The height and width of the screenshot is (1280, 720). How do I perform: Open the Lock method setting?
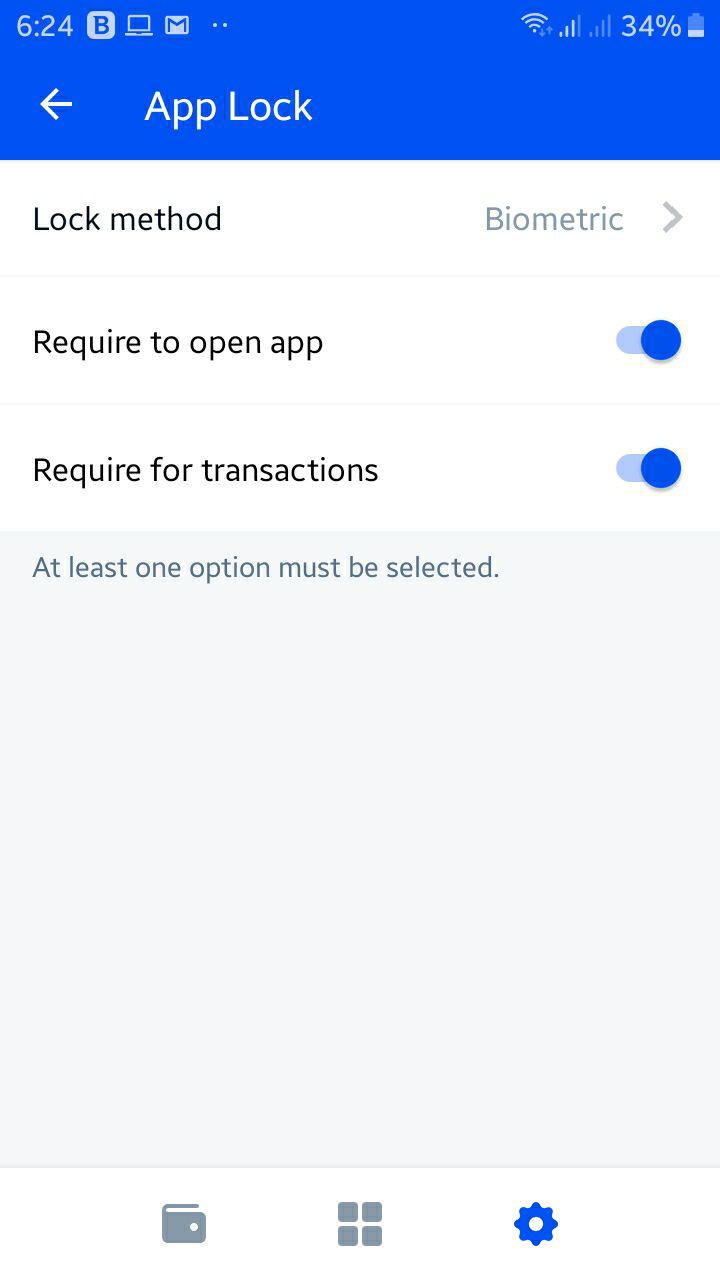point(360,218)
